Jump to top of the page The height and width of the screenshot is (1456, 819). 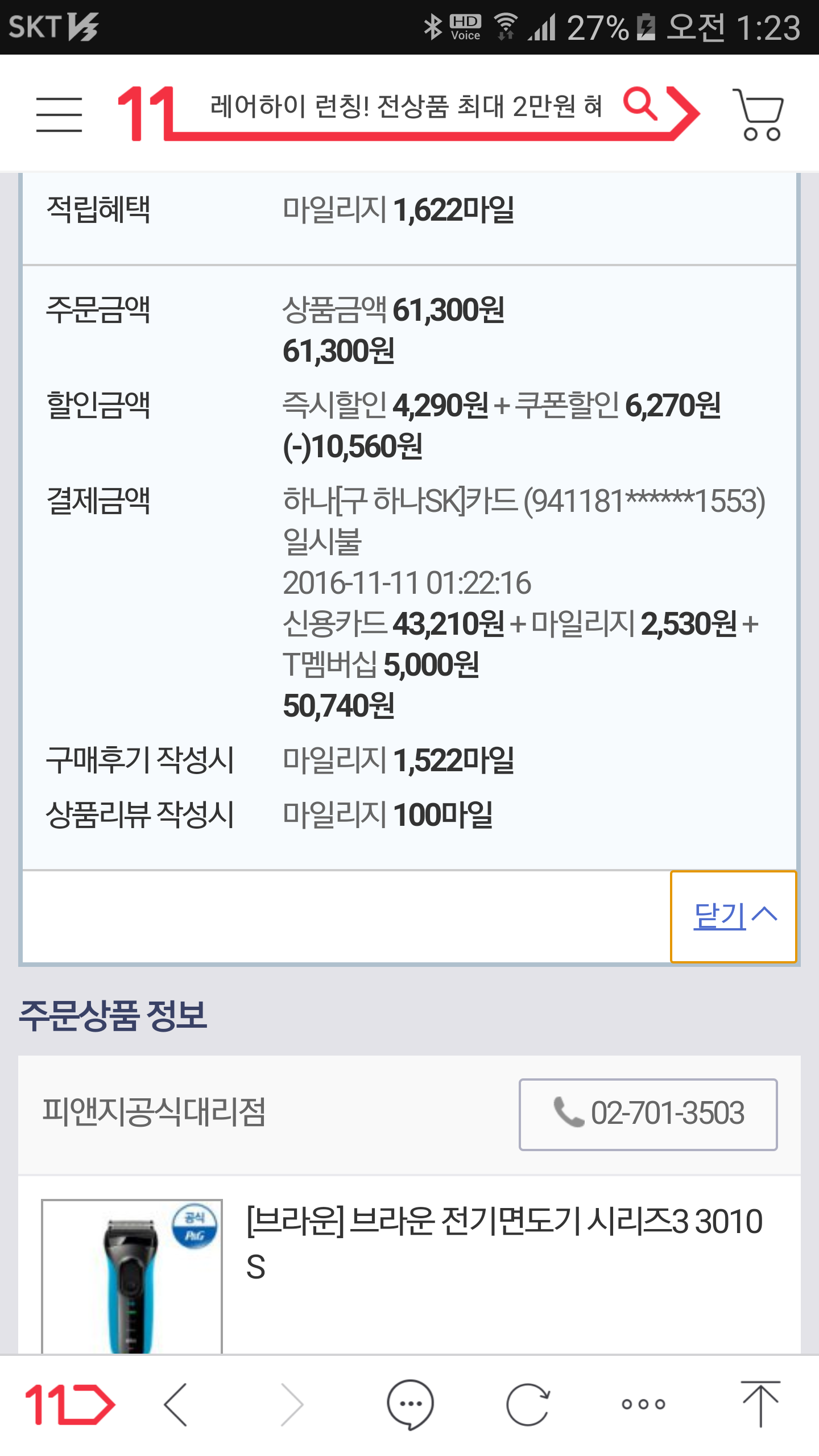tap(760, 1404)
